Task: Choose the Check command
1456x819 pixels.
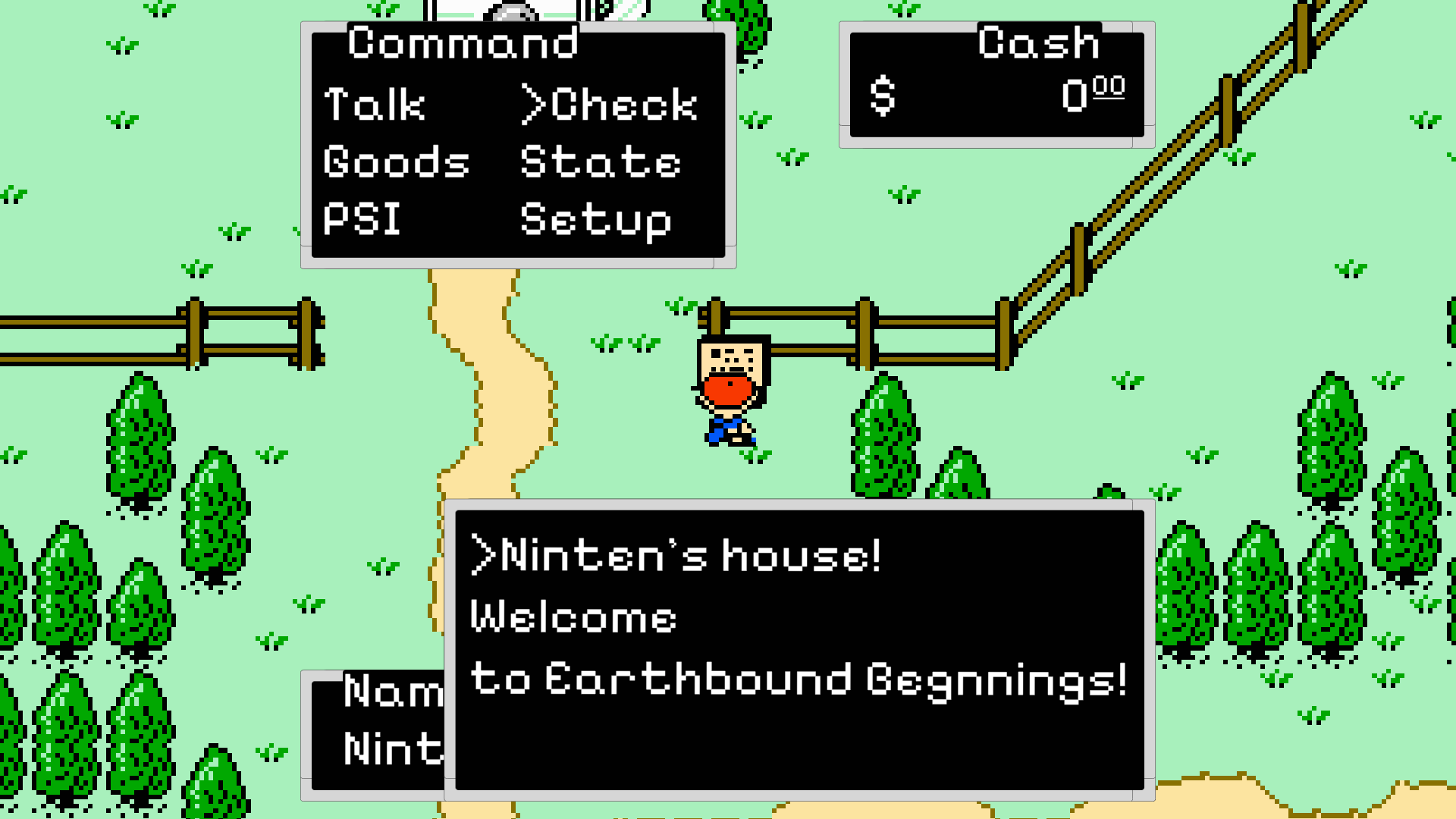Action: [622, 105]
